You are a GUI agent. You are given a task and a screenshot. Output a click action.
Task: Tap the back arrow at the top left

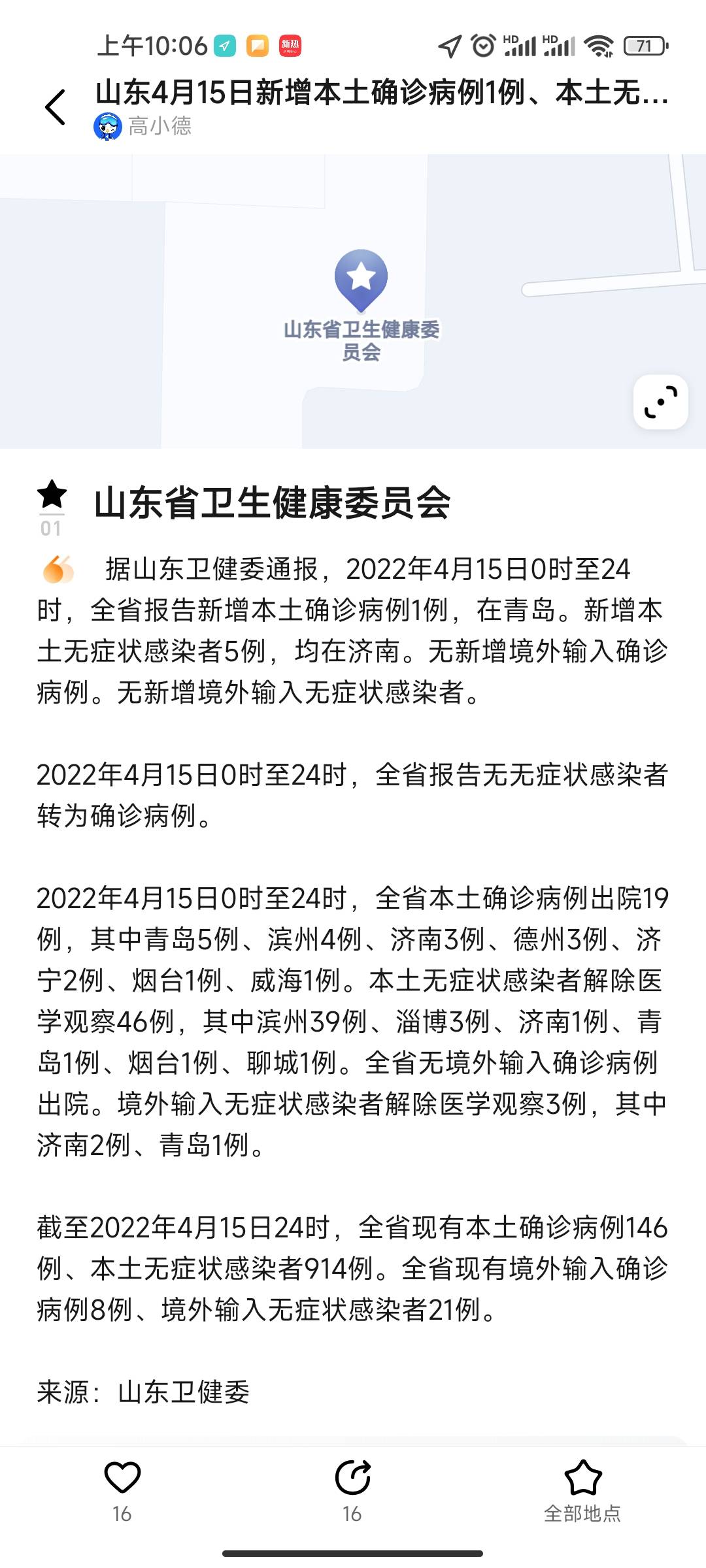56,105
